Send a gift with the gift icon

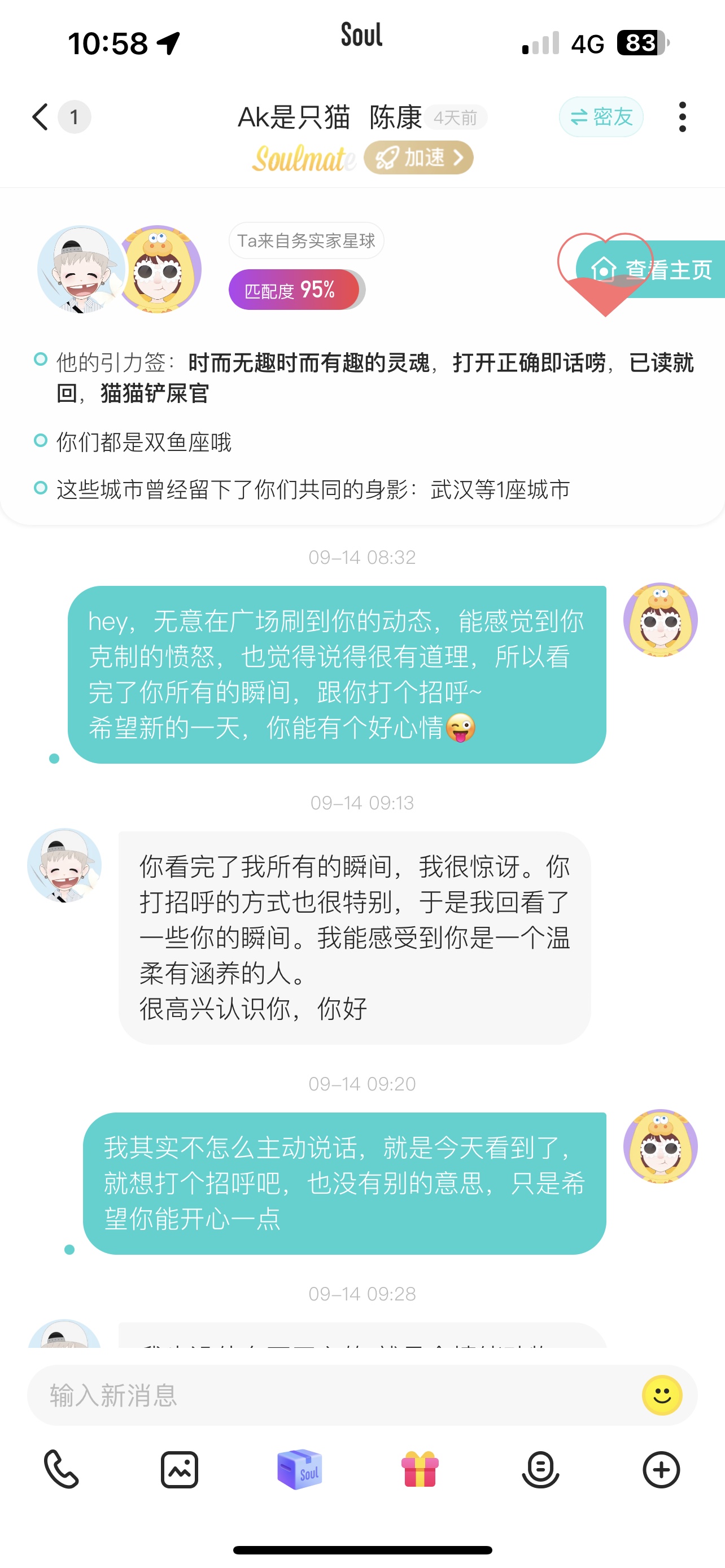pyautogui.click(x=420, y=1469)
